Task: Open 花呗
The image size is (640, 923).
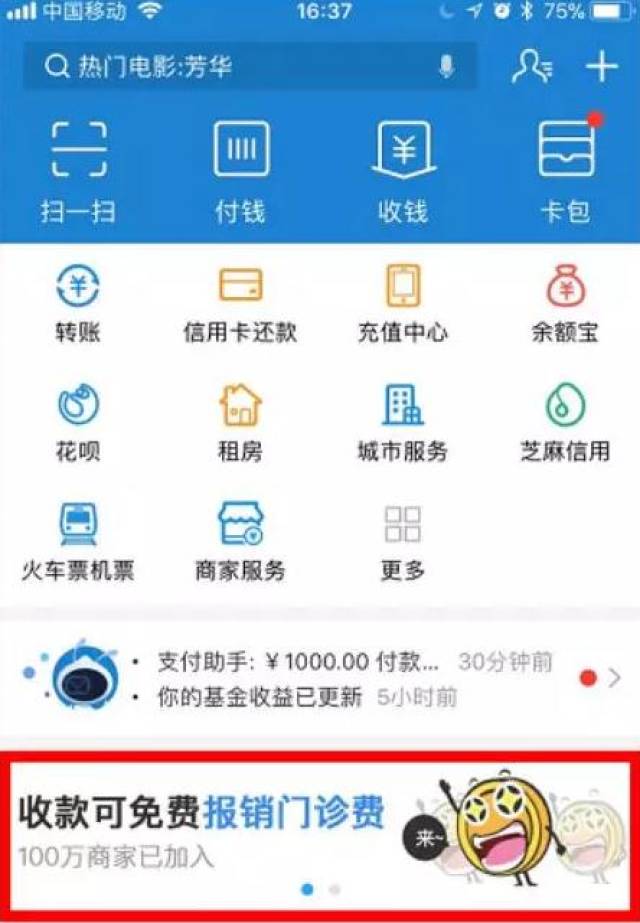Action: [x=78, y=422]
